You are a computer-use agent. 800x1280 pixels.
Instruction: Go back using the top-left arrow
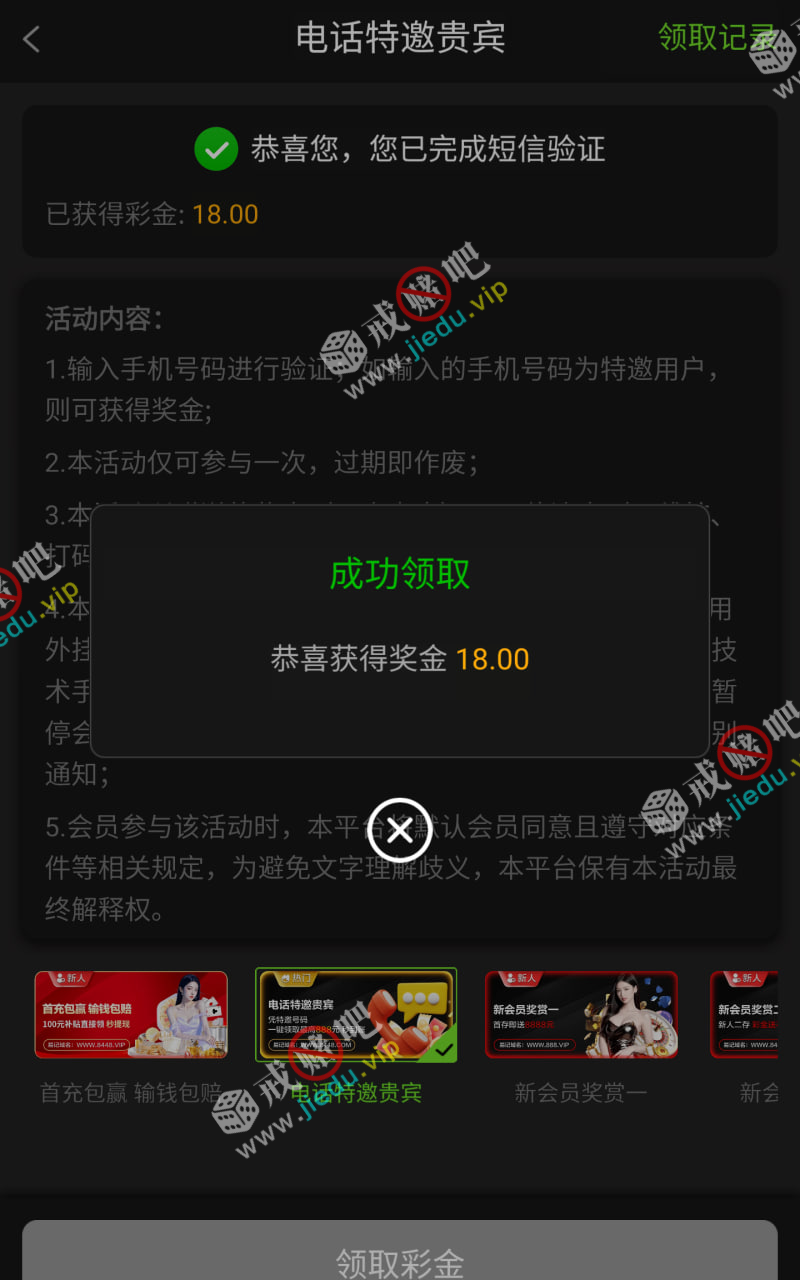click(x=32, y=40)
